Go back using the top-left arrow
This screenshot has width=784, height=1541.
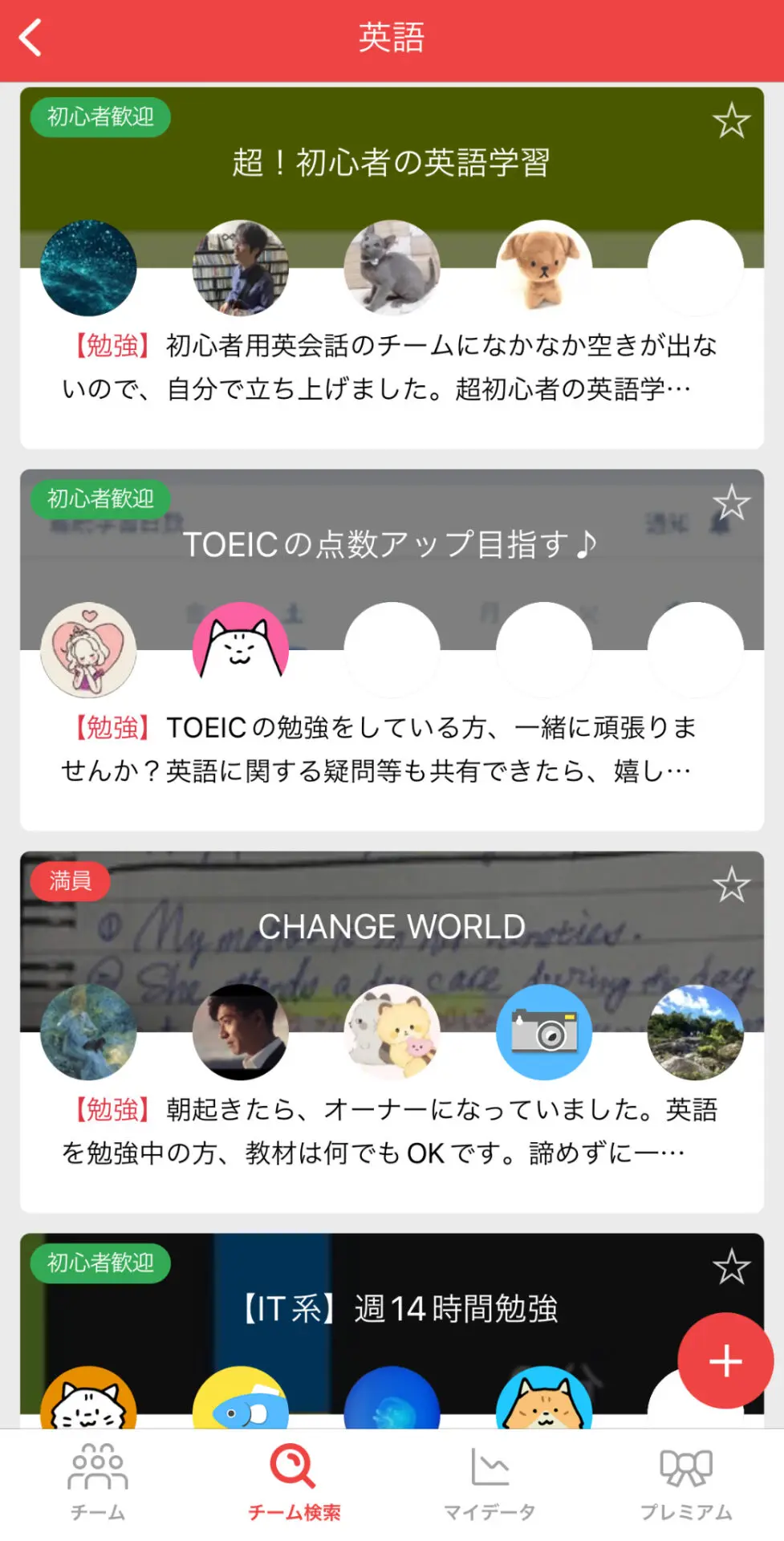30,38
